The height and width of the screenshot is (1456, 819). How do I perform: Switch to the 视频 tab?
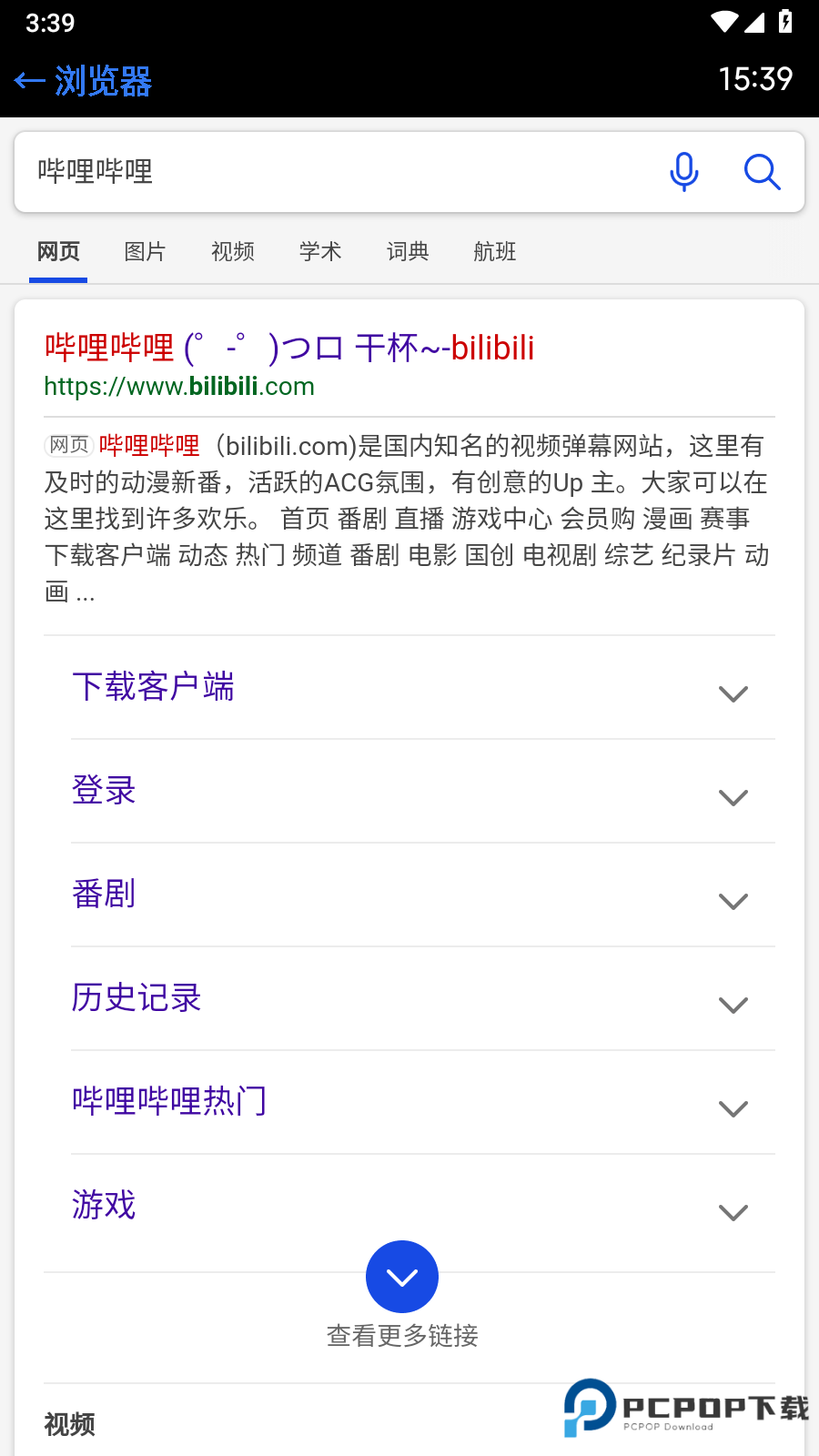click(x=232, y=252)
